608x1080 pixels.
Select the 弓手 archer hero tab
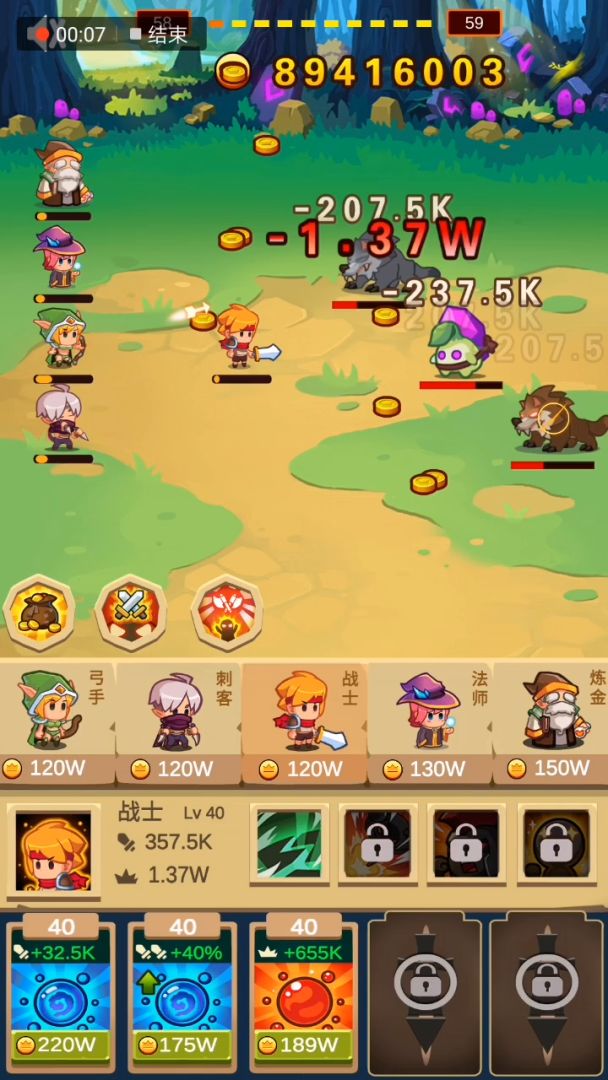click(57, 722)
